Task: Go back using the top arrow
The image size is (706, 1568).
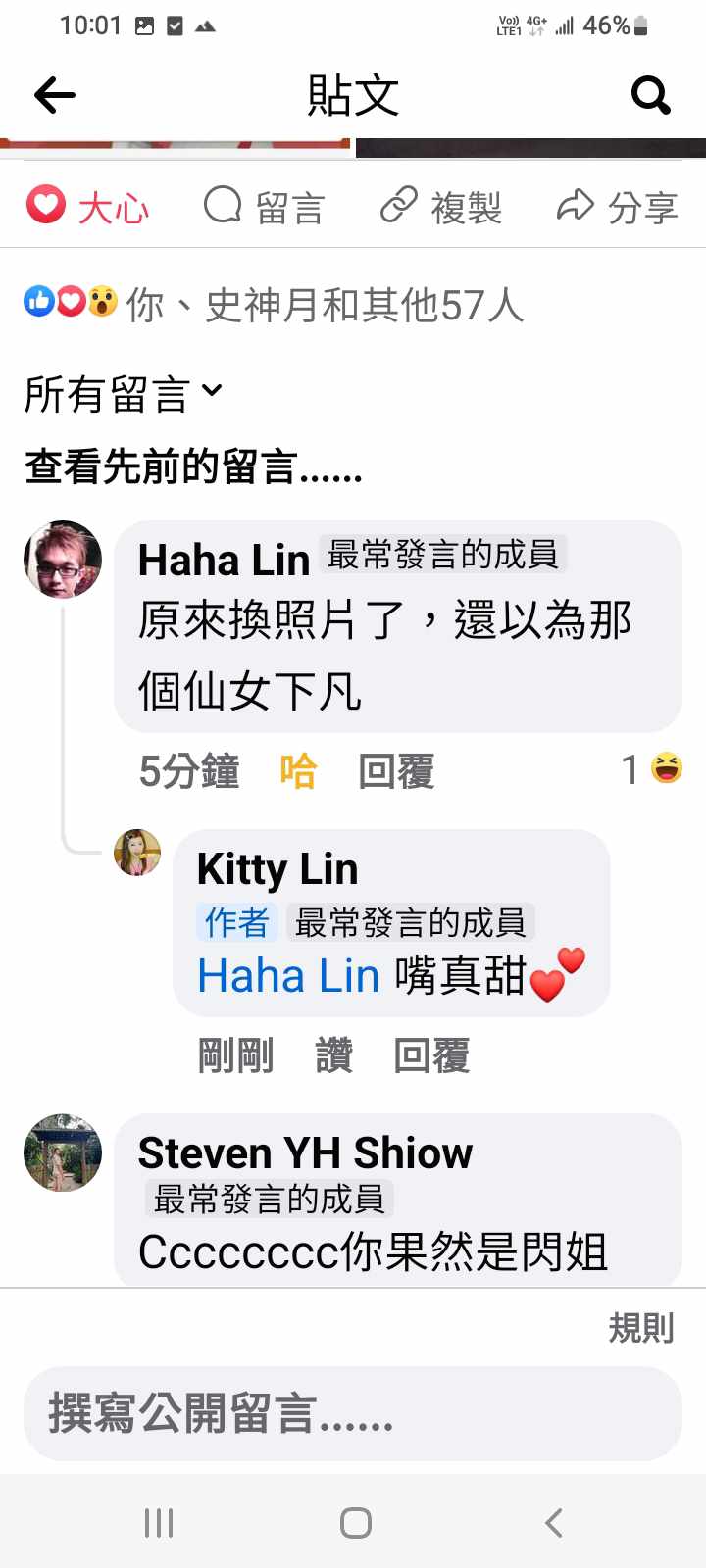Action: [55, 95]
